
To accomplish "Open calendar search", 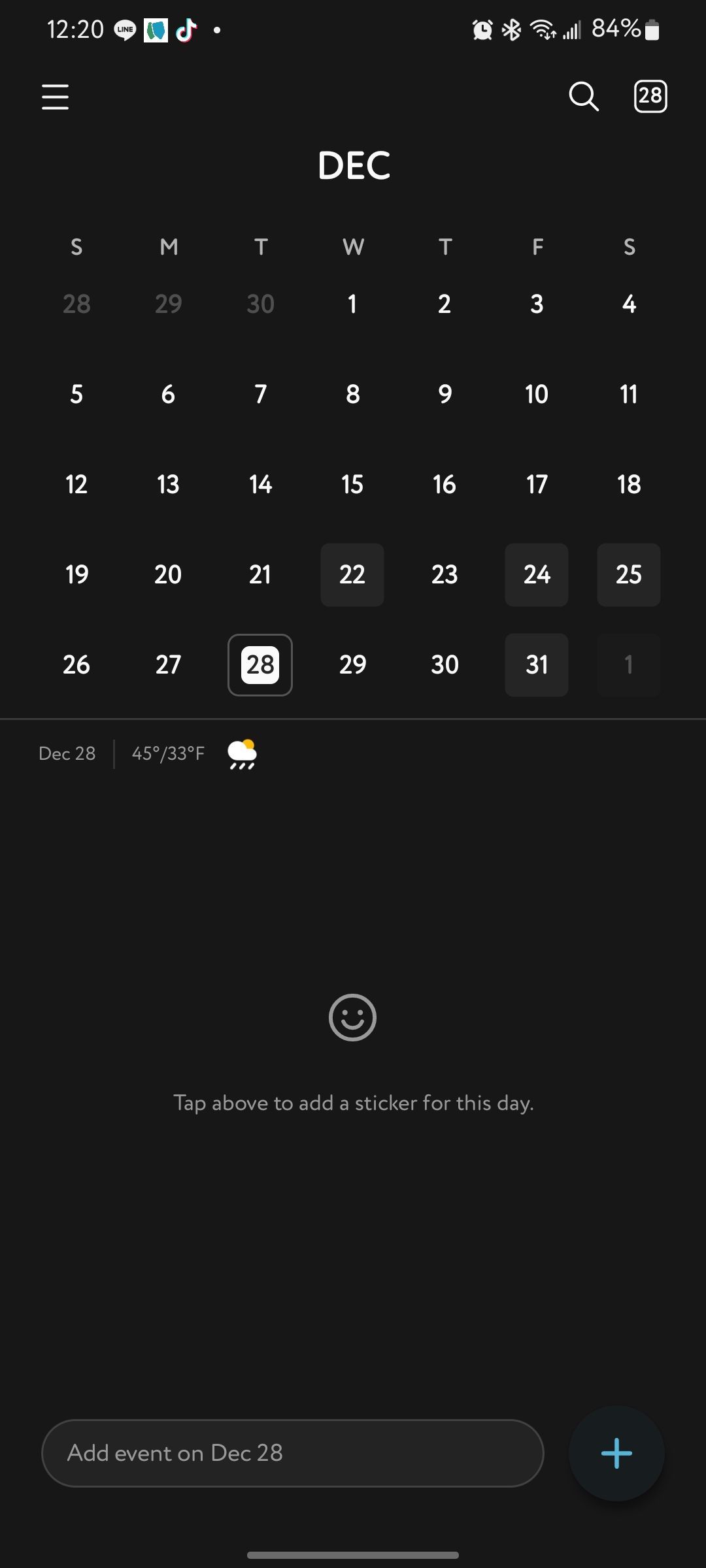I will [x=584, y=97].
